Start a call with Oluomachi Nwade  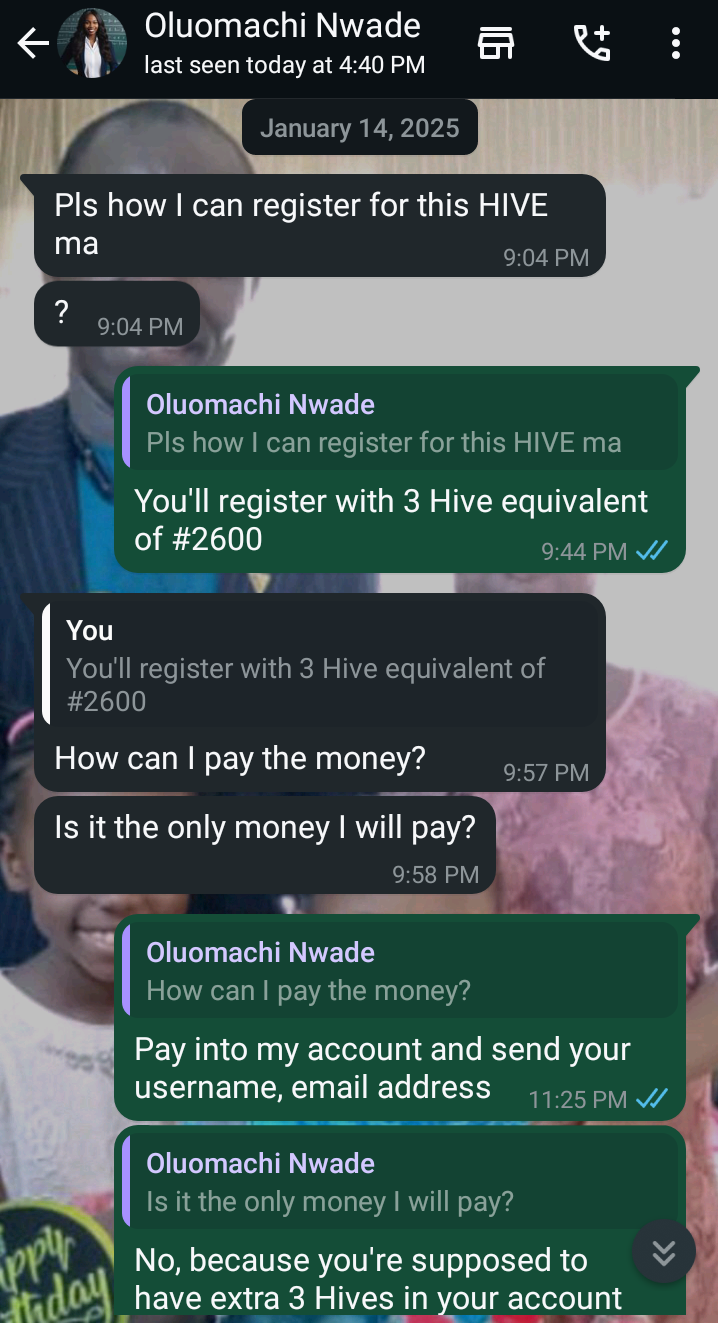point(592,44)
